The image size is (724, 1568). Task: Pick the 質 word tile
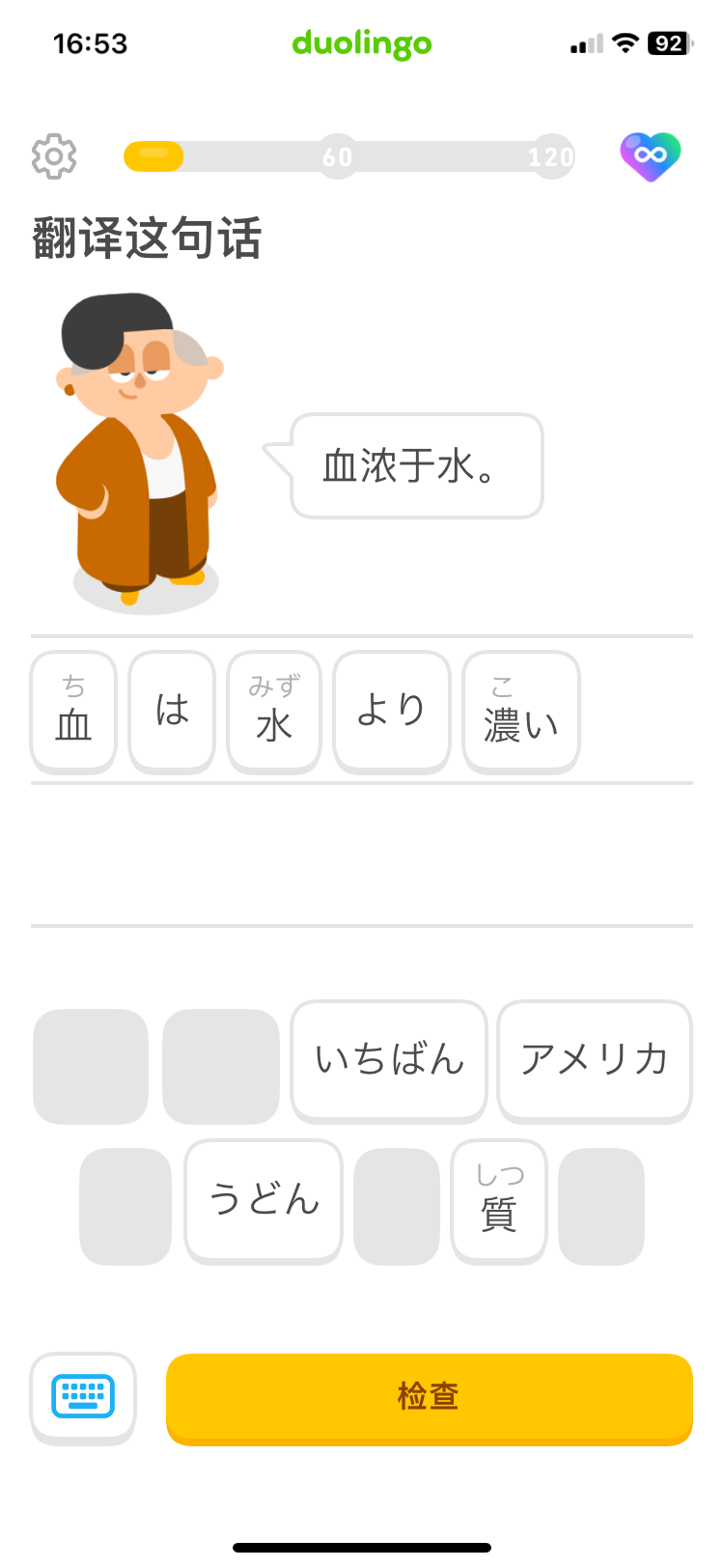499,1202
